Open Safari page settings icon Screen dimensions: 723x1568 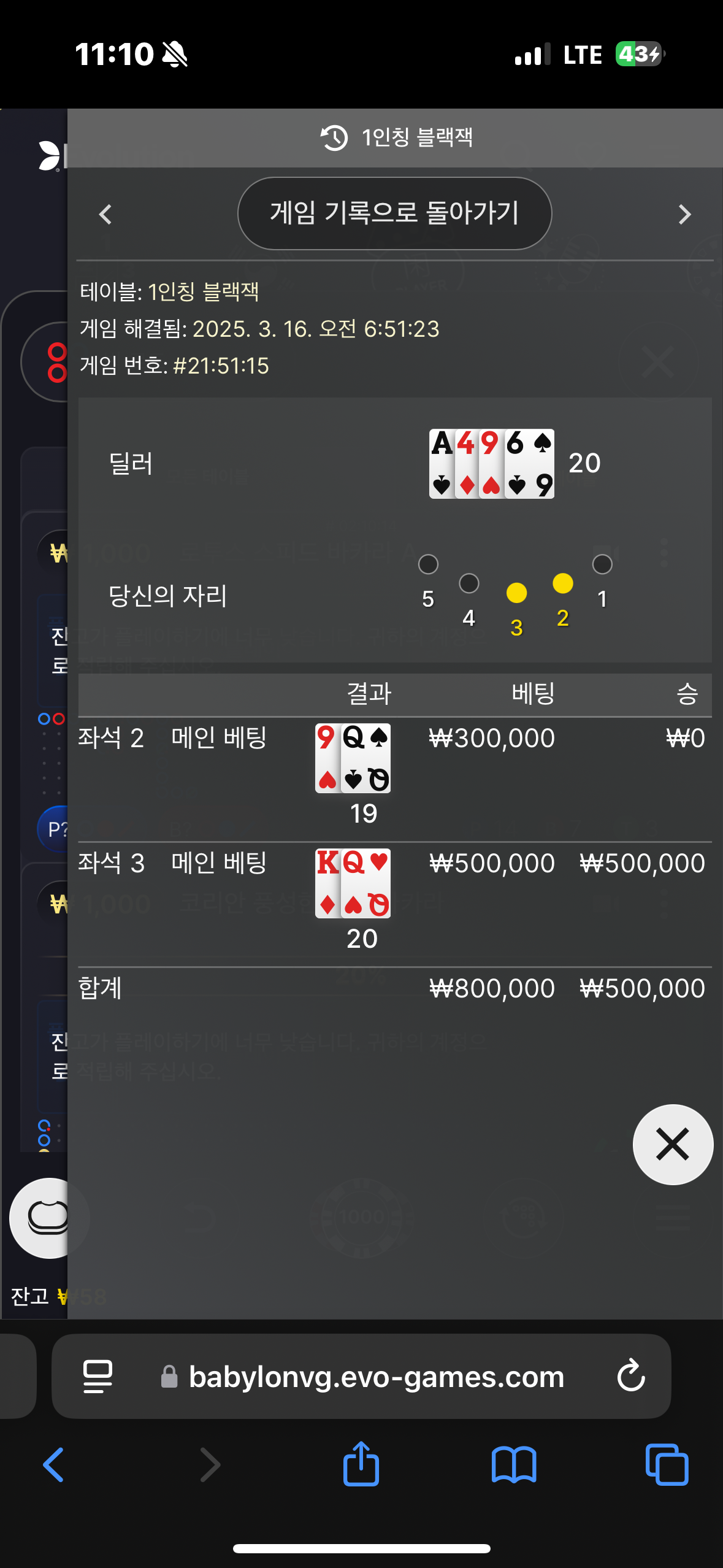(x=98, y=1376)
